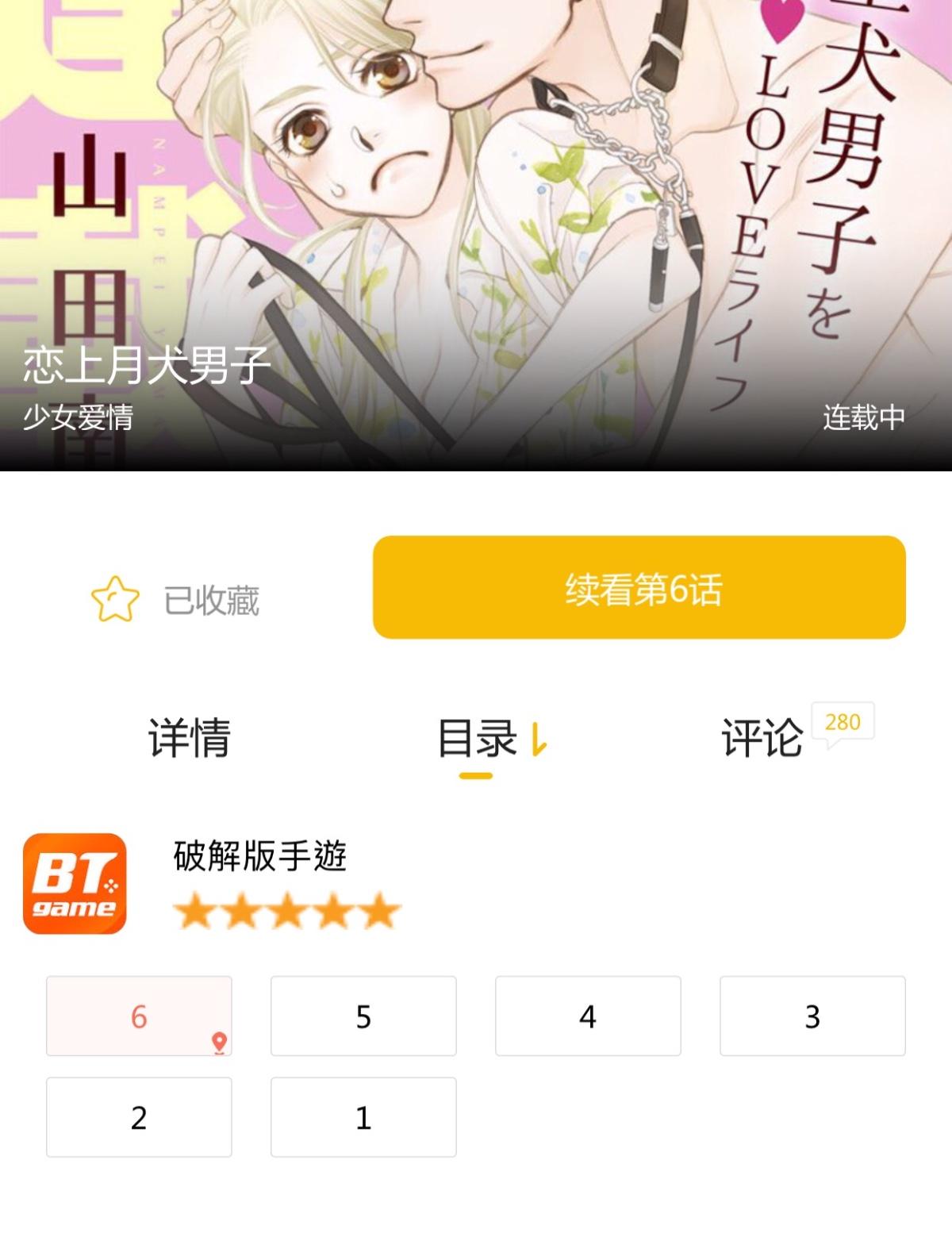Start reading chapter 1
The image size is (952, 1237).
363,1117
